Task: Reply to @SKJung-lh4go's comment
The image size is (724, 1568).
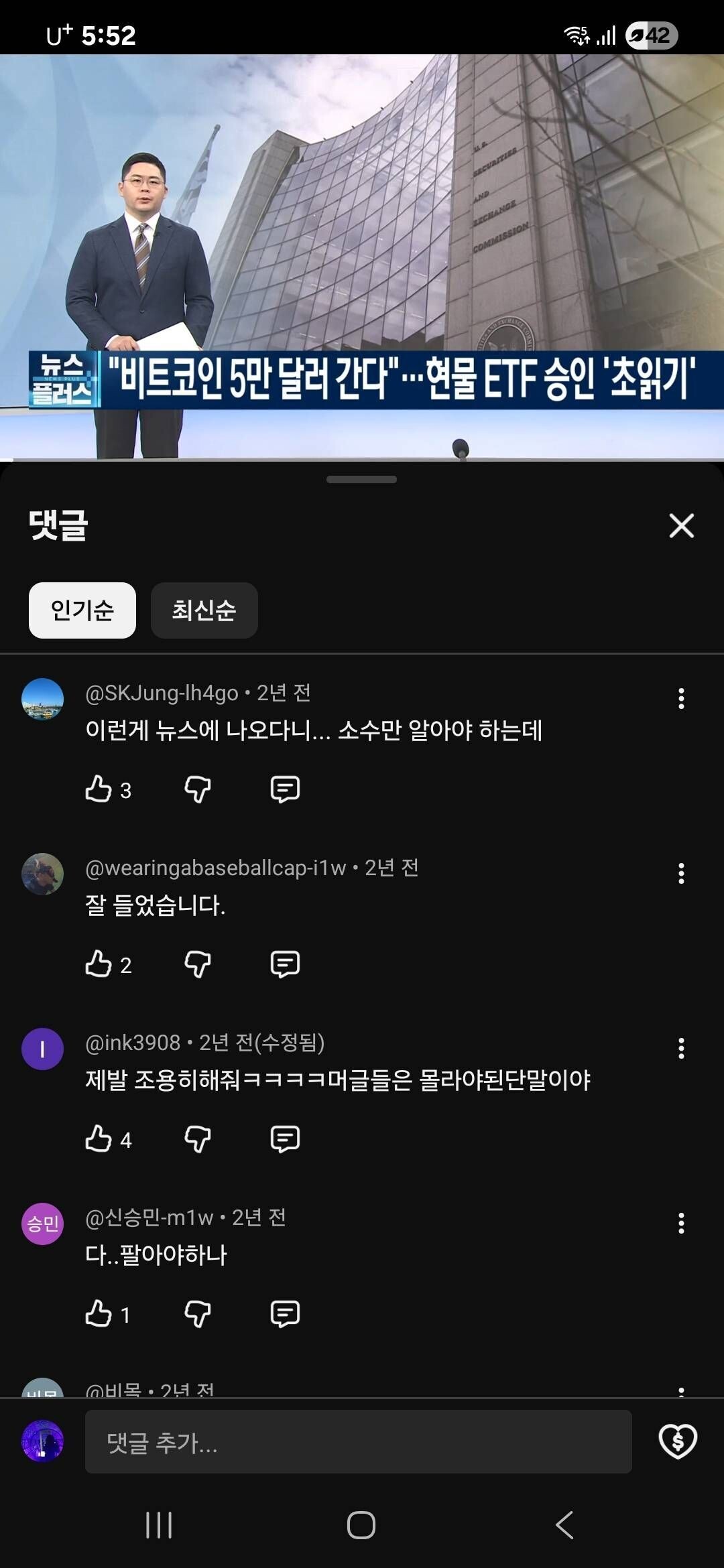Action: tap(285, 789)
